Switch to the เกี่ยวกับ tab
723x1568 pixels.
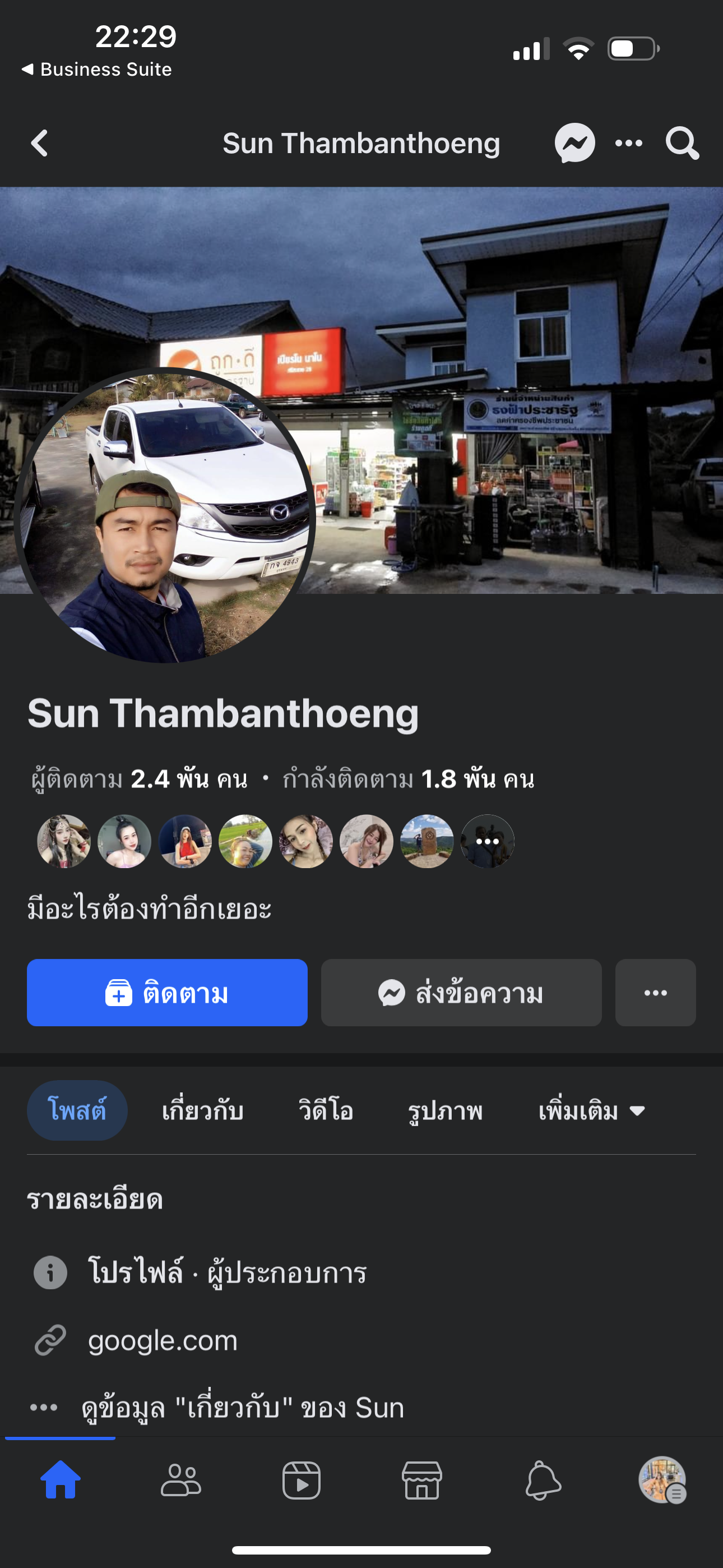pyautogui.click(x=203, y=1111)
